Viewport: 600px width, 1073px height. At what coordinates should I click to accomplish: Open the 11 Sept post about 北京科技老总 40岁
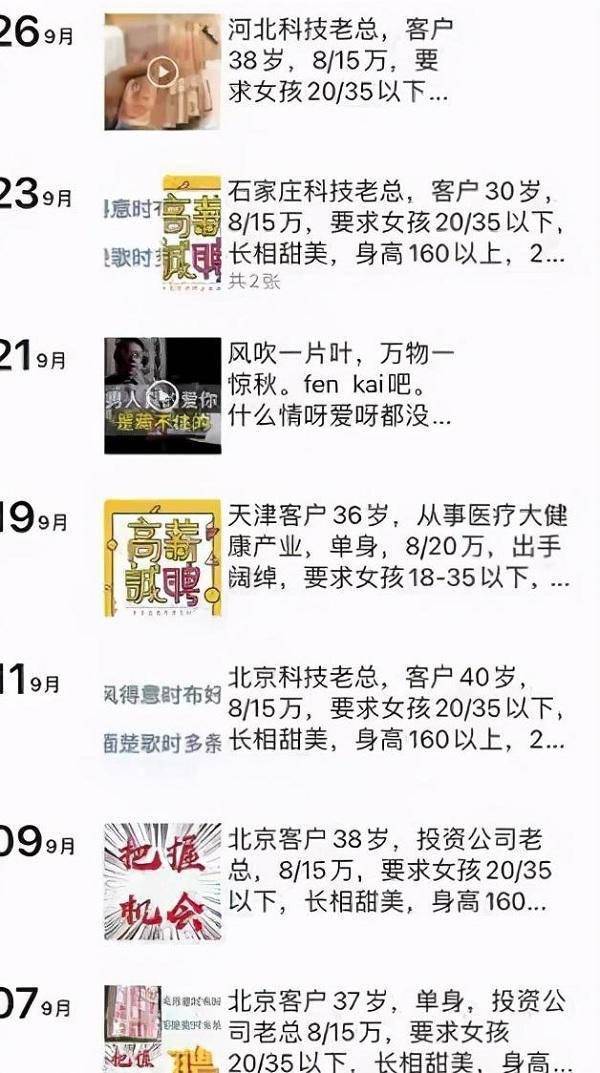[x=396, y=708]
